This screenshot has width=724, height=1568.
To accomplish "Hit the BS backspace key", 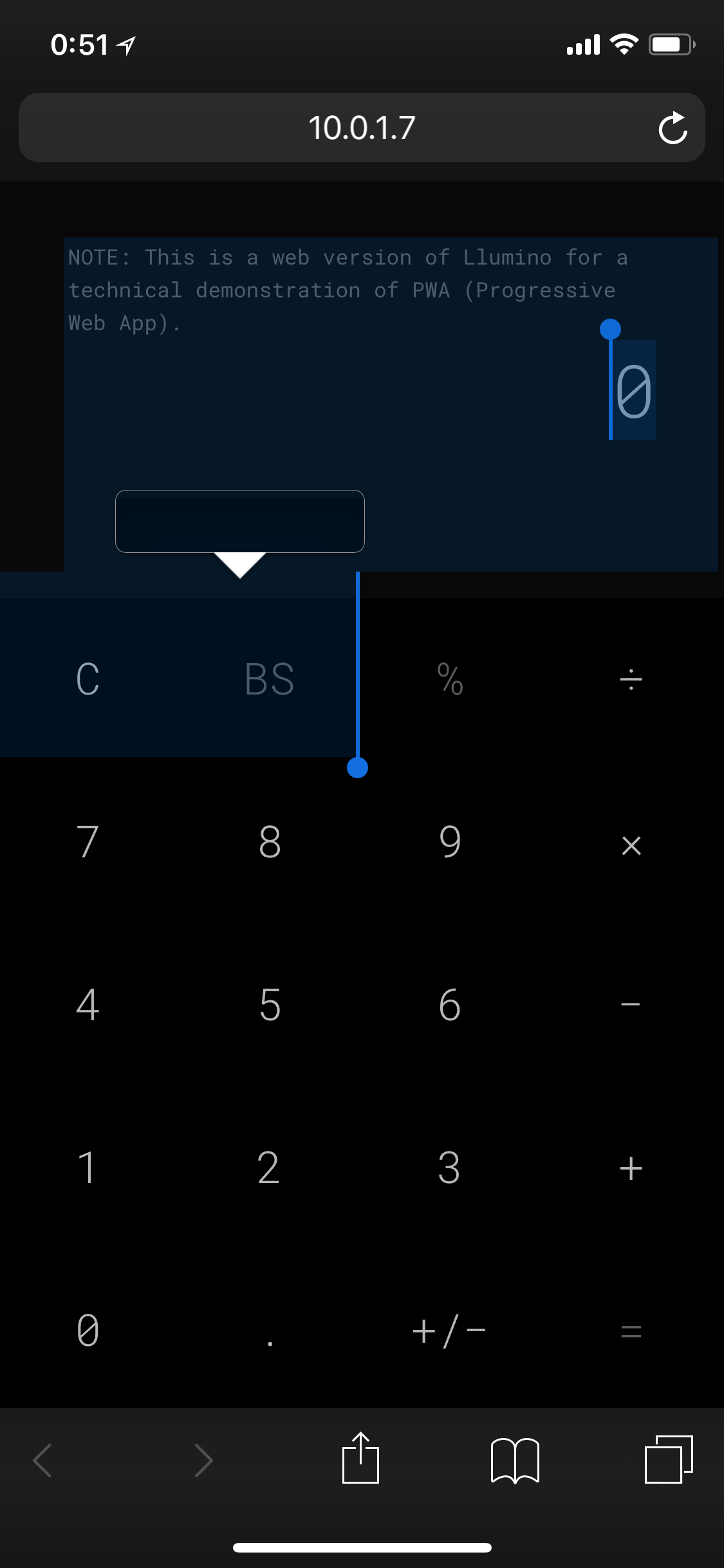I will [270, 679].
